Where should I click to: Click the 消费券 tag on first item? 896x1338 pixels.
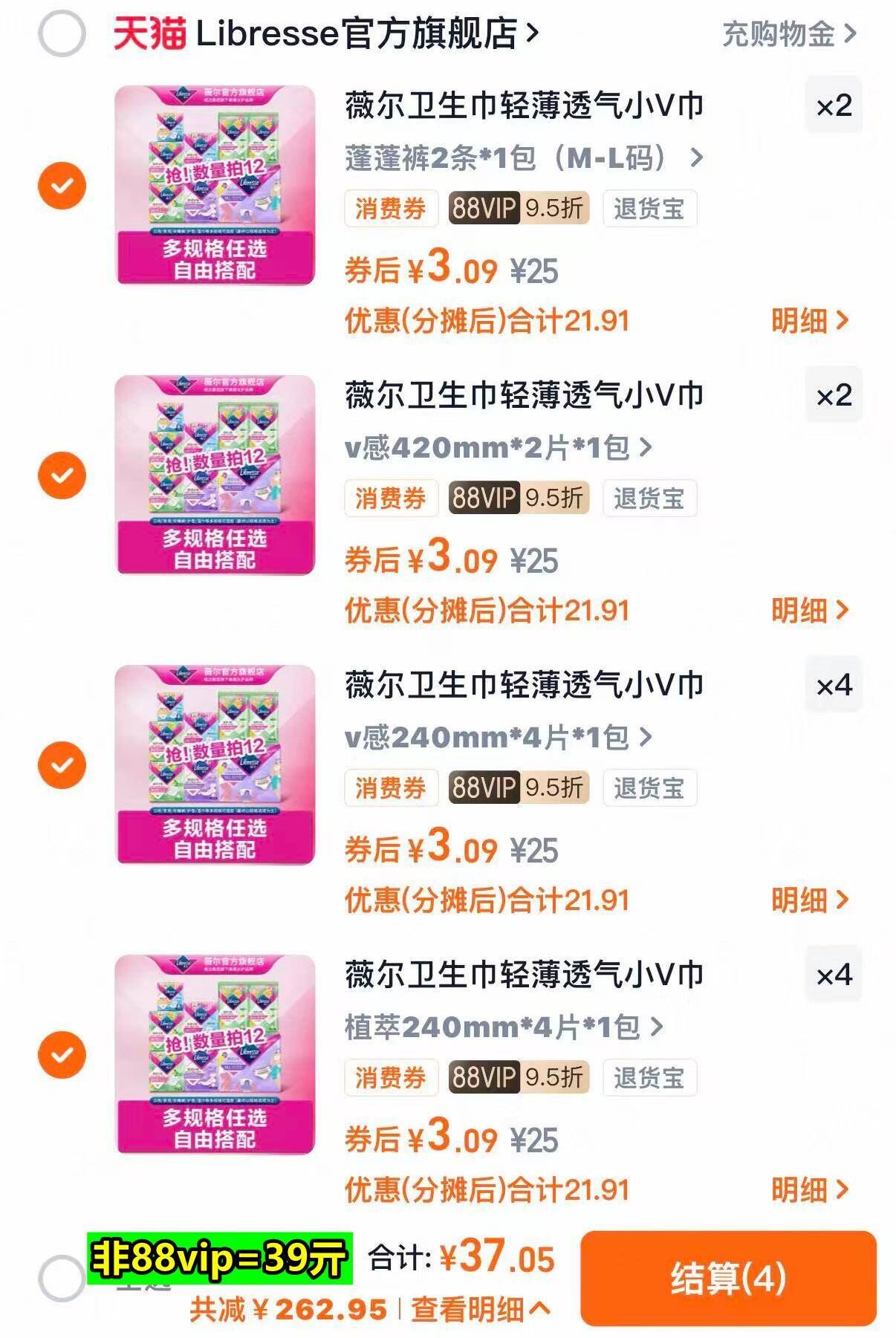click(389, 210)
